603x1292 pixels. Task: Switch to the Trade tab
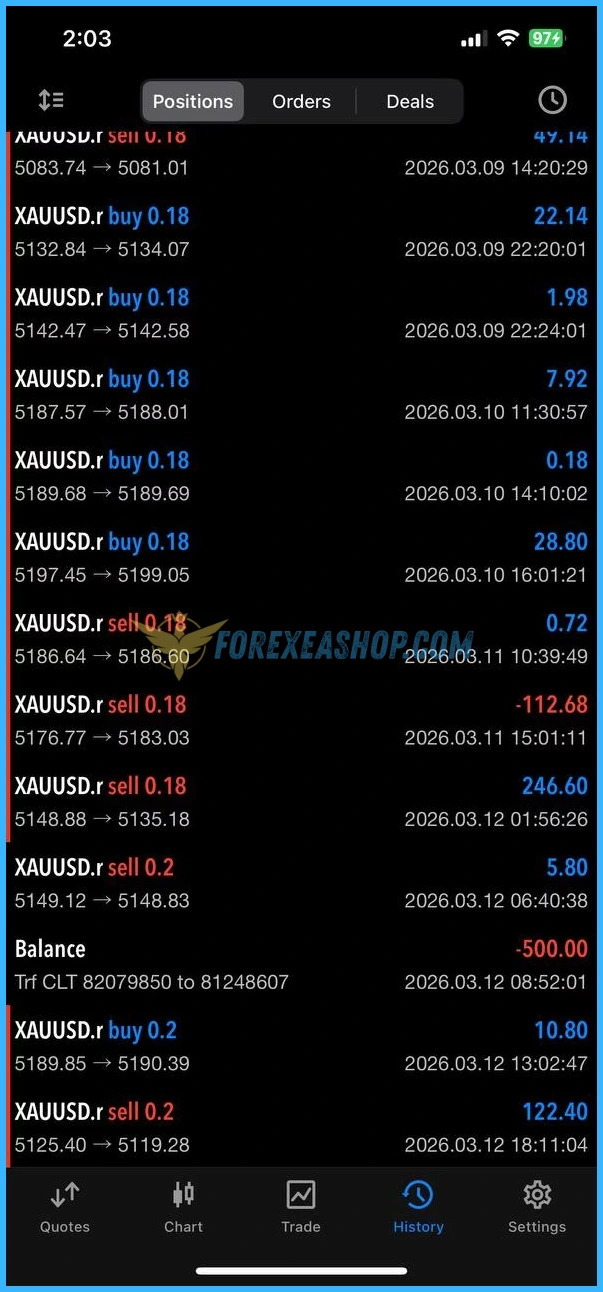[x=301, y=1207]
